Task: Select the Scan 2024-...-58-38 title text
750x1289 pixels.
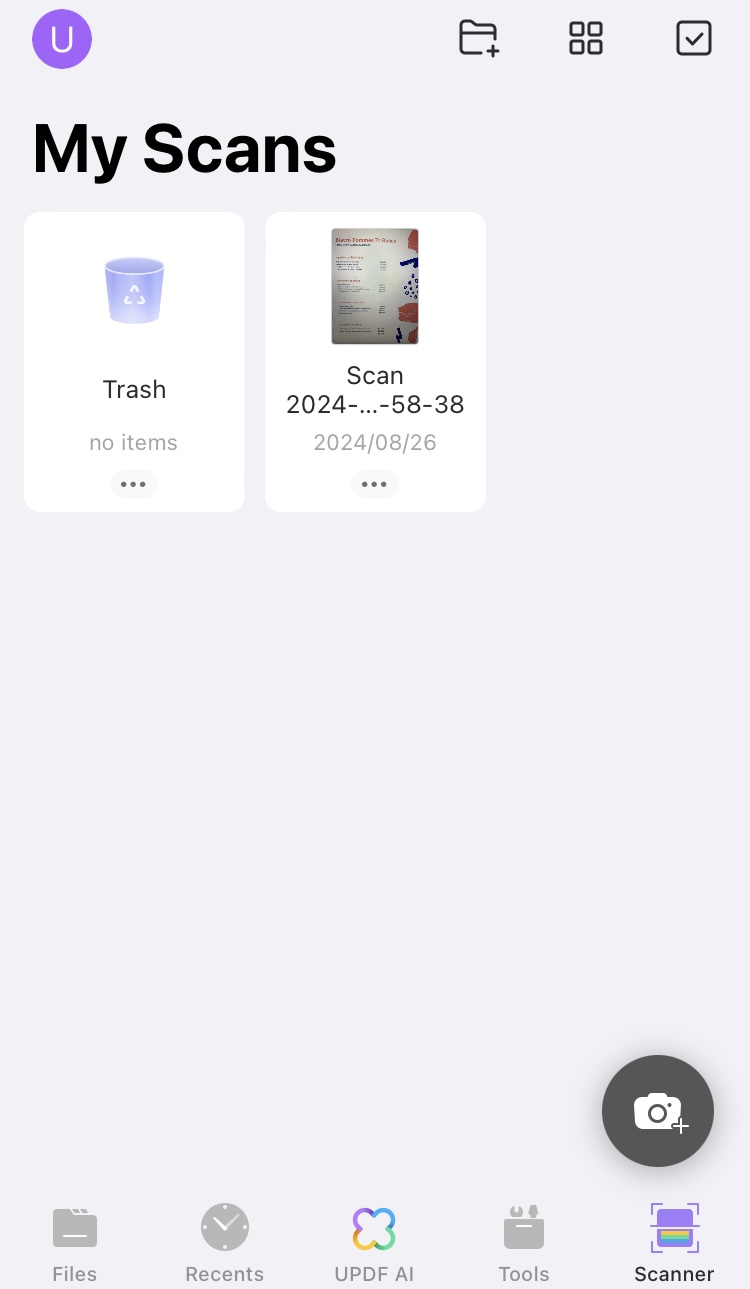Action: coord(374,390)
